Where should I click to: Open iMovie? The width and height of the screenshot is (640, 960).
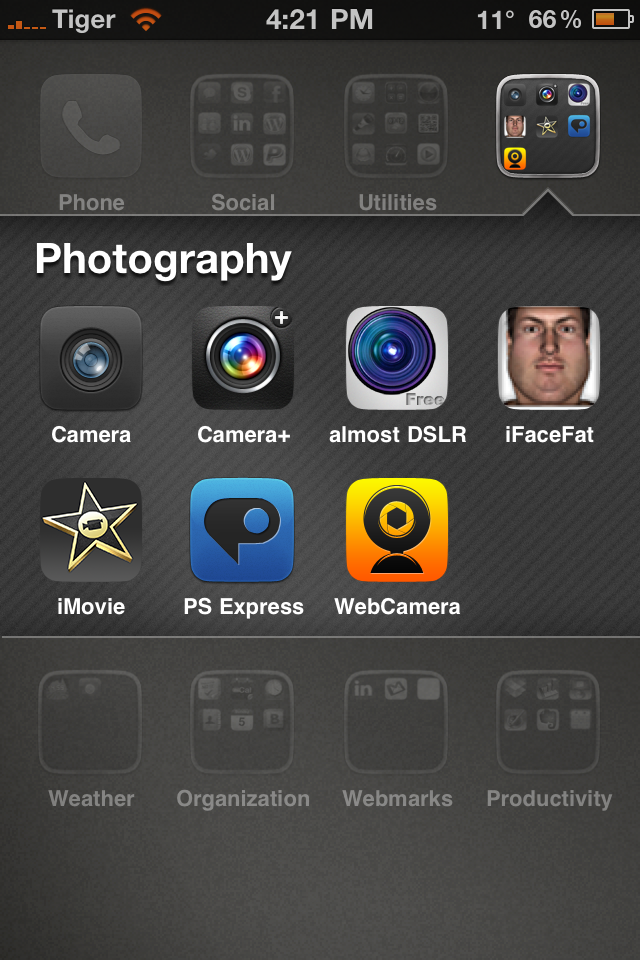click(x=91, y=530)
